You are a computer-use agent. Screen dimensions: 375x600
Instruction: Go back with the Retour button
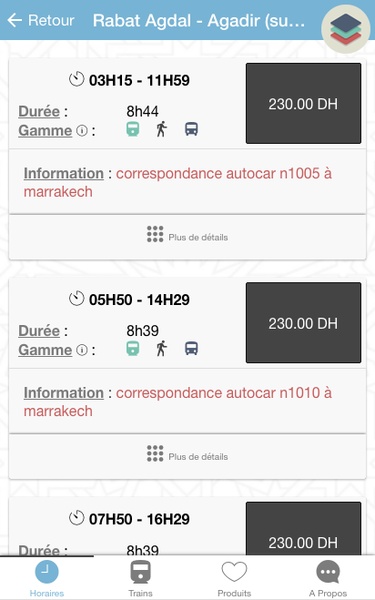41,20
